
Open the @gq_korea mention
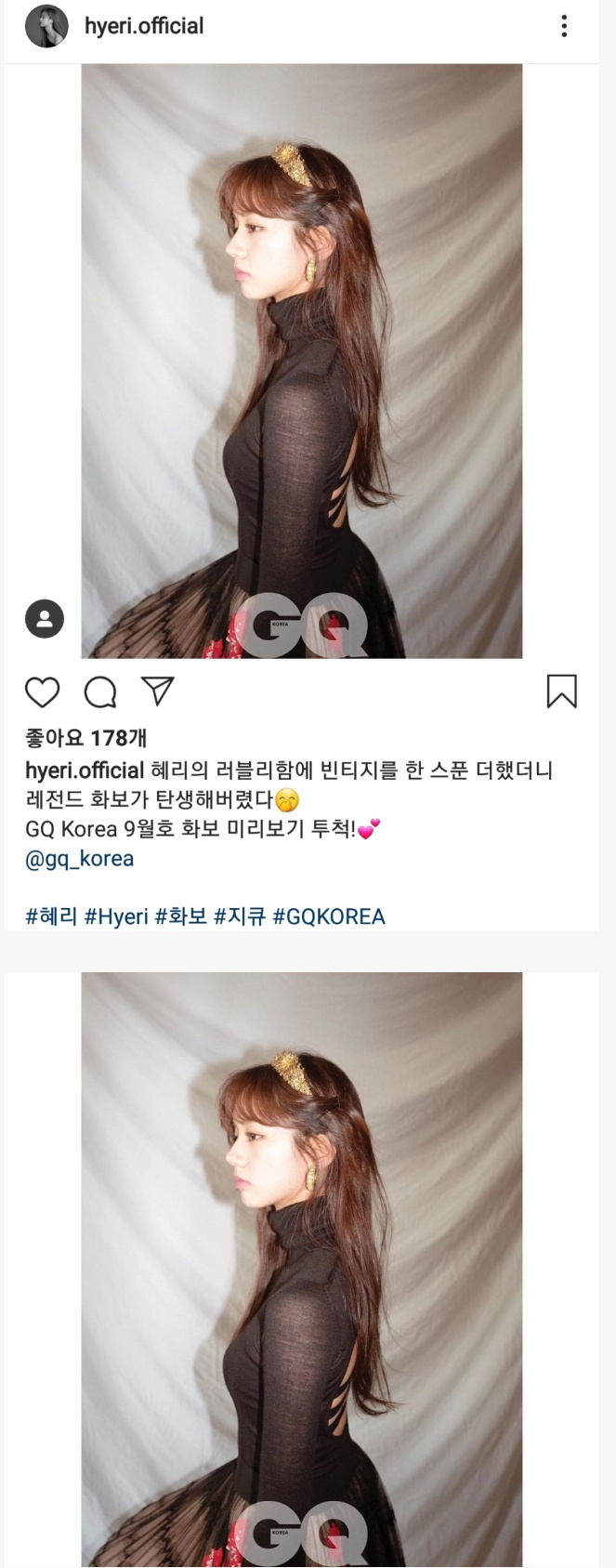point(80,859)
